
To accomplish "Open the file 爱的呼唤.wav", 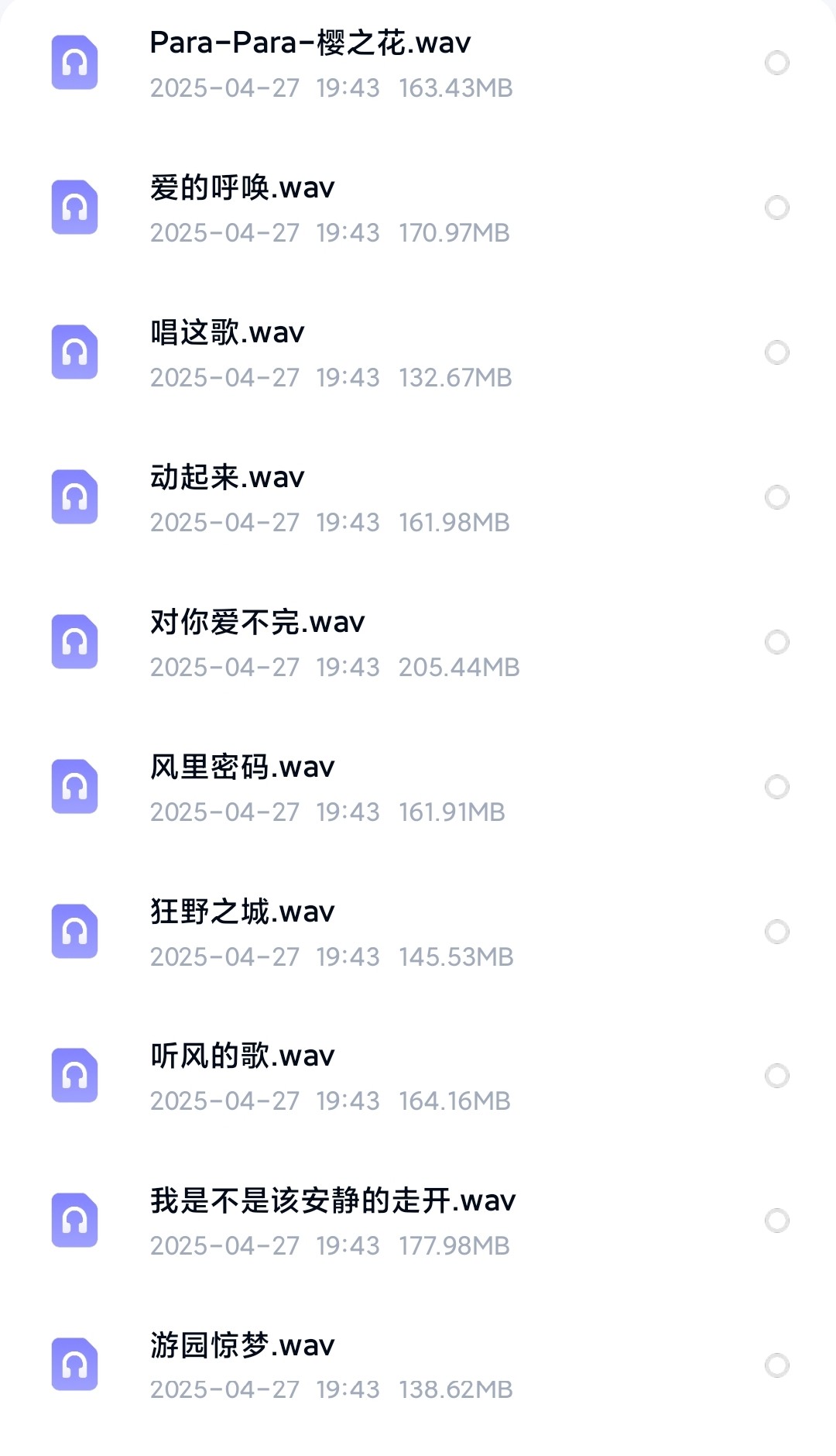I will pos(242,188).
